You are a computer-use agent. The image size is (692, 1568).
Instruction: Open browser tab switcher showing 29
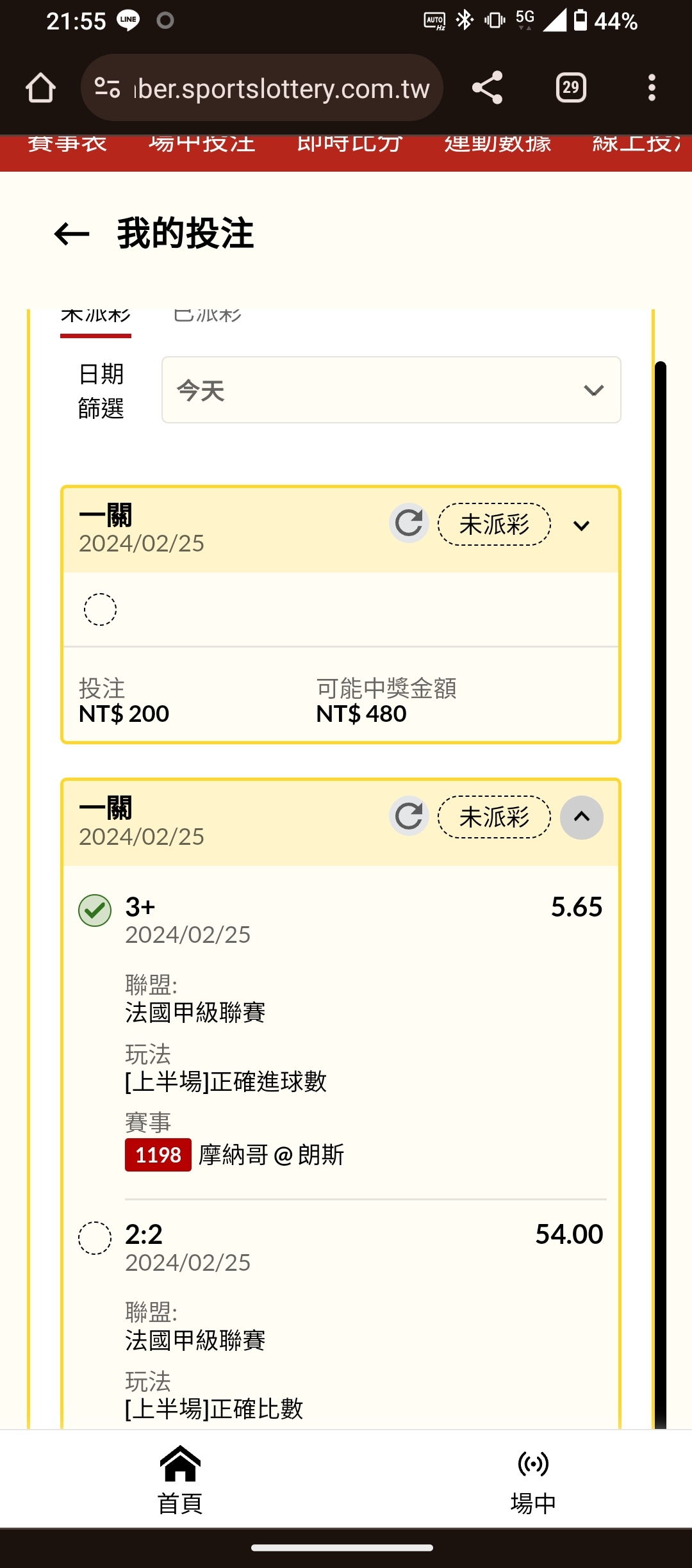click(x=571, y=88)
